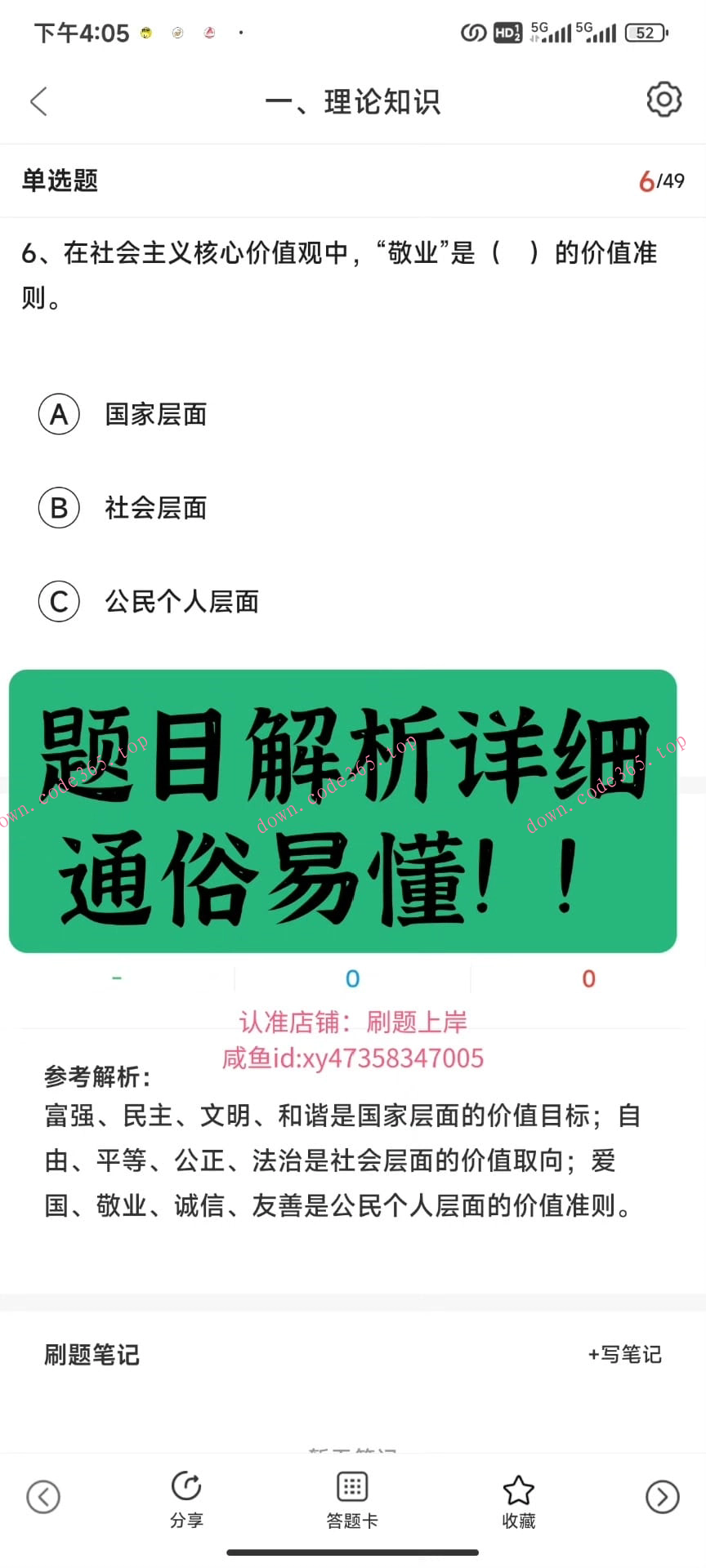Expand the 刷题笔记 notes section
The width and height of the screenshot is (706, 1568).
click(91, 1355)
